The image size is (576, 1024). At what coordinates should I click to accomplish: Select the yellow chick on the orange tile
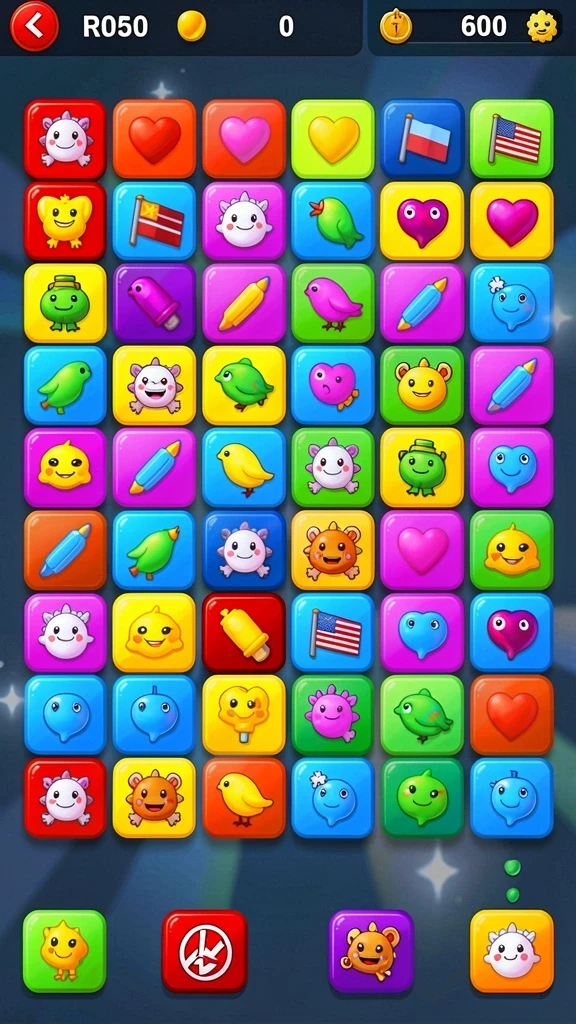pyautogui.click(x=244, y=797)
